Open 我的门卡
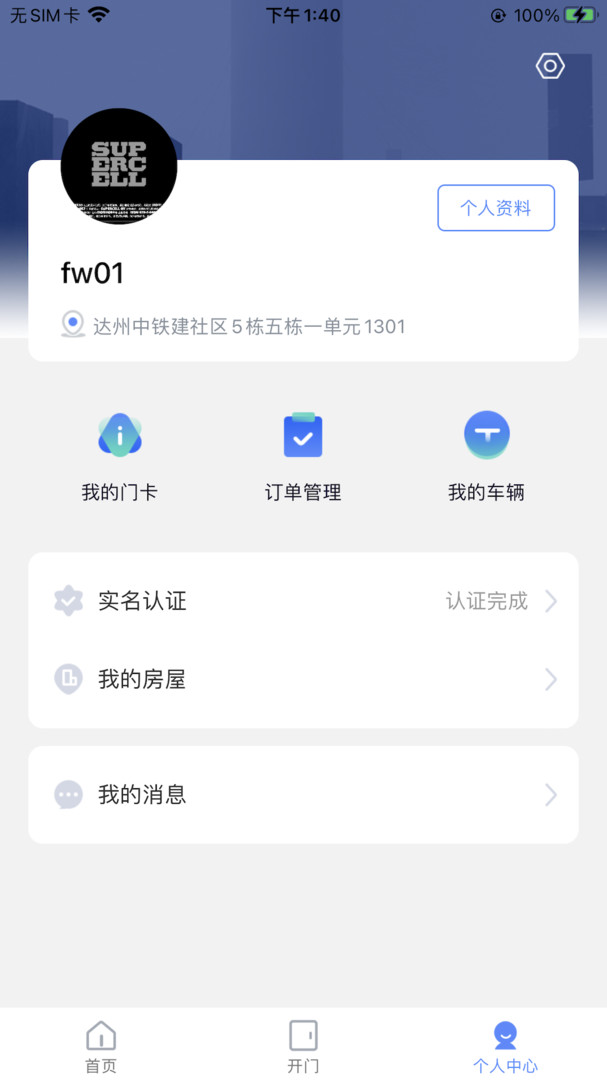607x1080 pixels. (120, 457)
